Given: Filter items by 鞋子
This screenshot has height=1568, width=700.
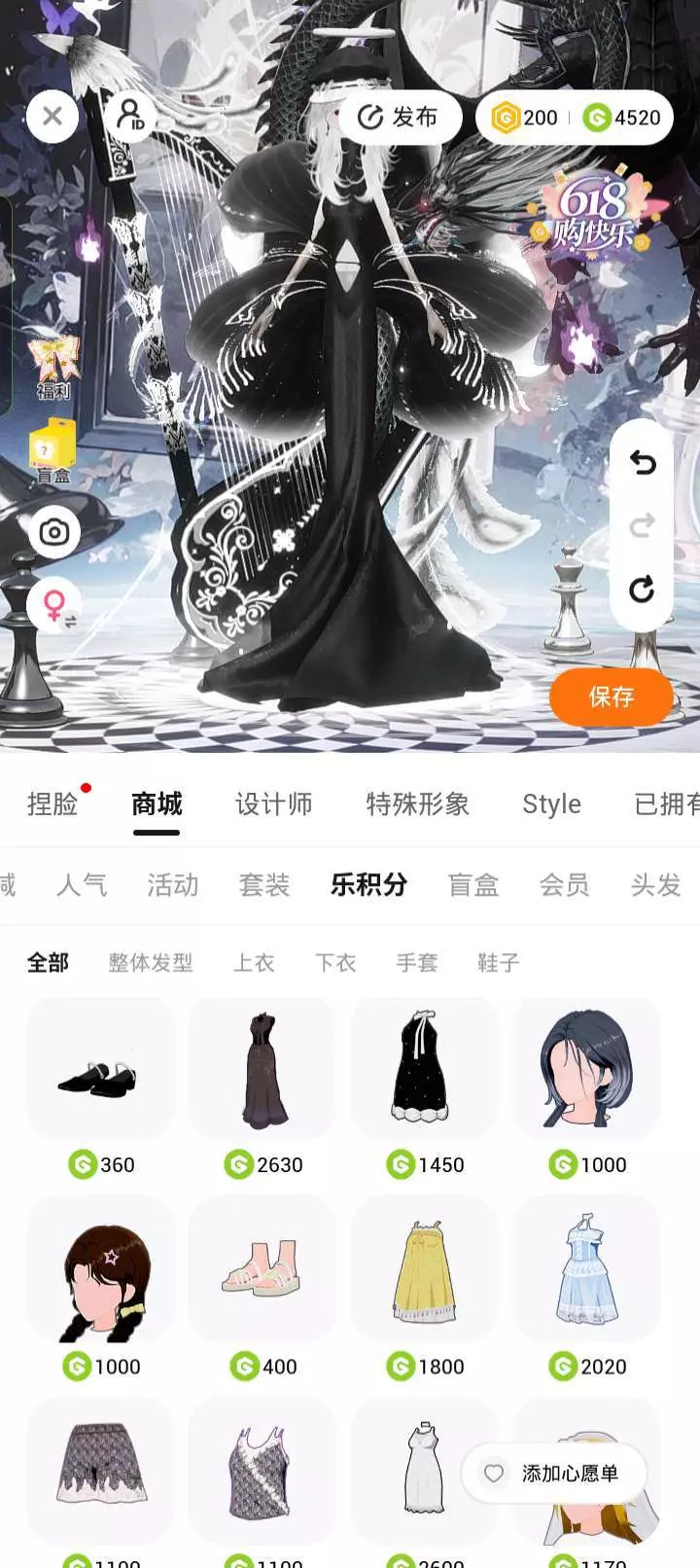Looking at the screenshot, I should tap(499, 963).
